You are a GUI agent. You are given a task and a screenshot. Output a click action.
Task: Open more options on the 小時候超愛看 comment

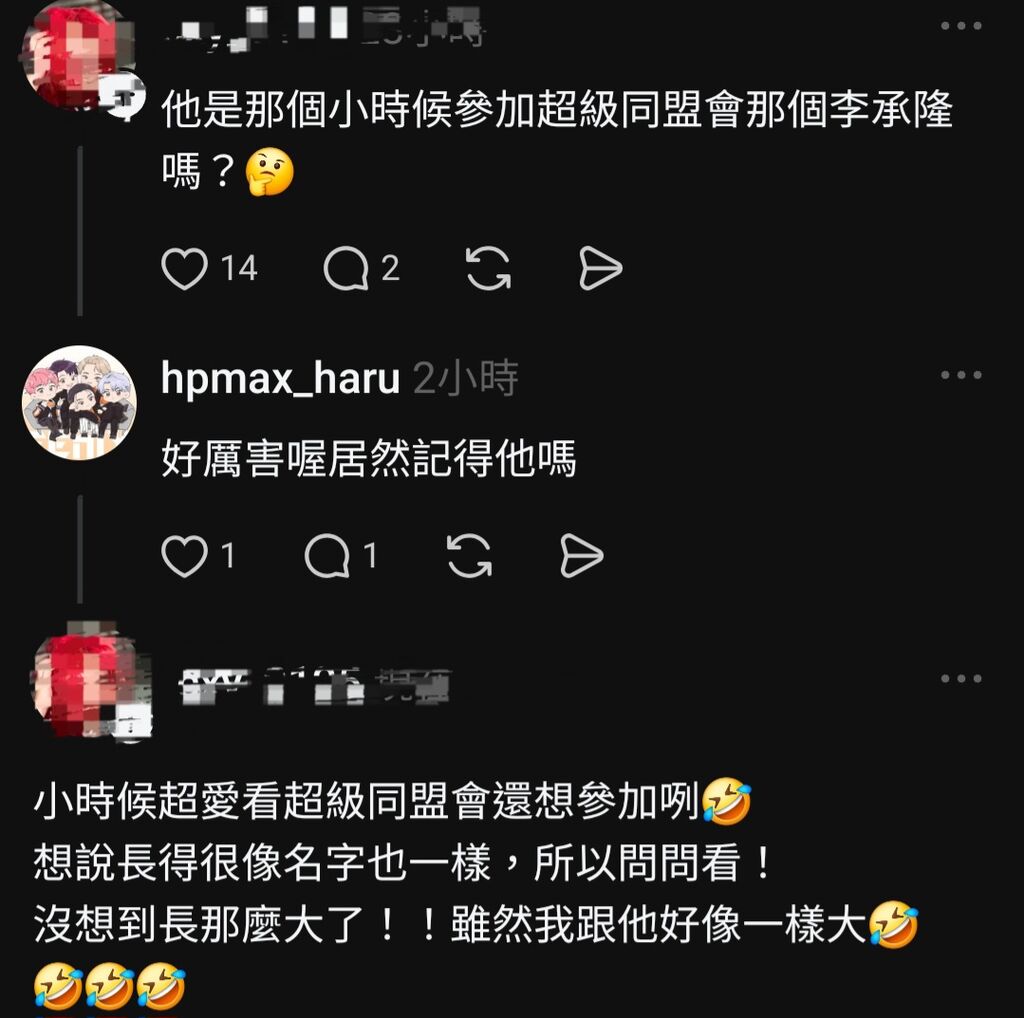click(x=961, y=679)
